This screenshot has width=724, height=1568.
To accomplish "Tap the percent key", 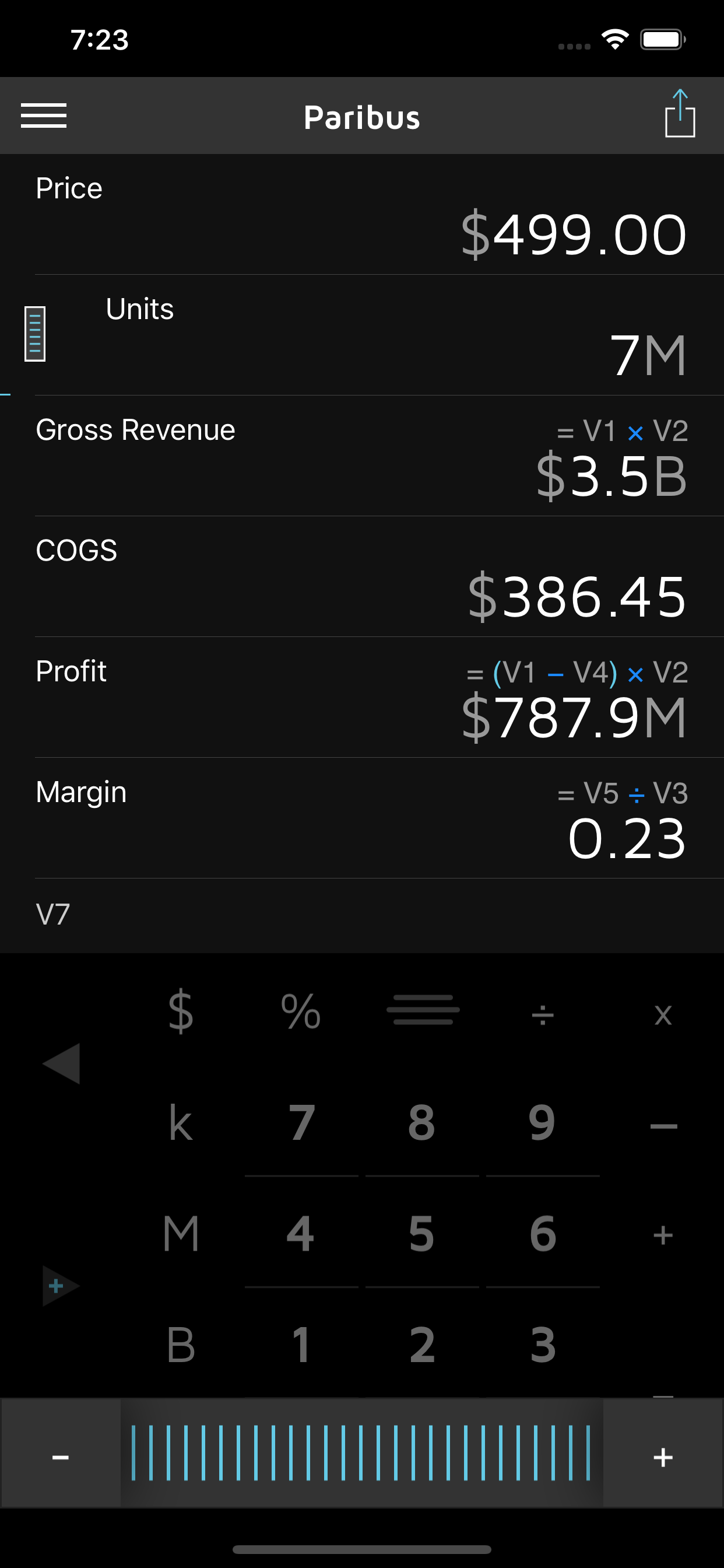I will 301,1012.
